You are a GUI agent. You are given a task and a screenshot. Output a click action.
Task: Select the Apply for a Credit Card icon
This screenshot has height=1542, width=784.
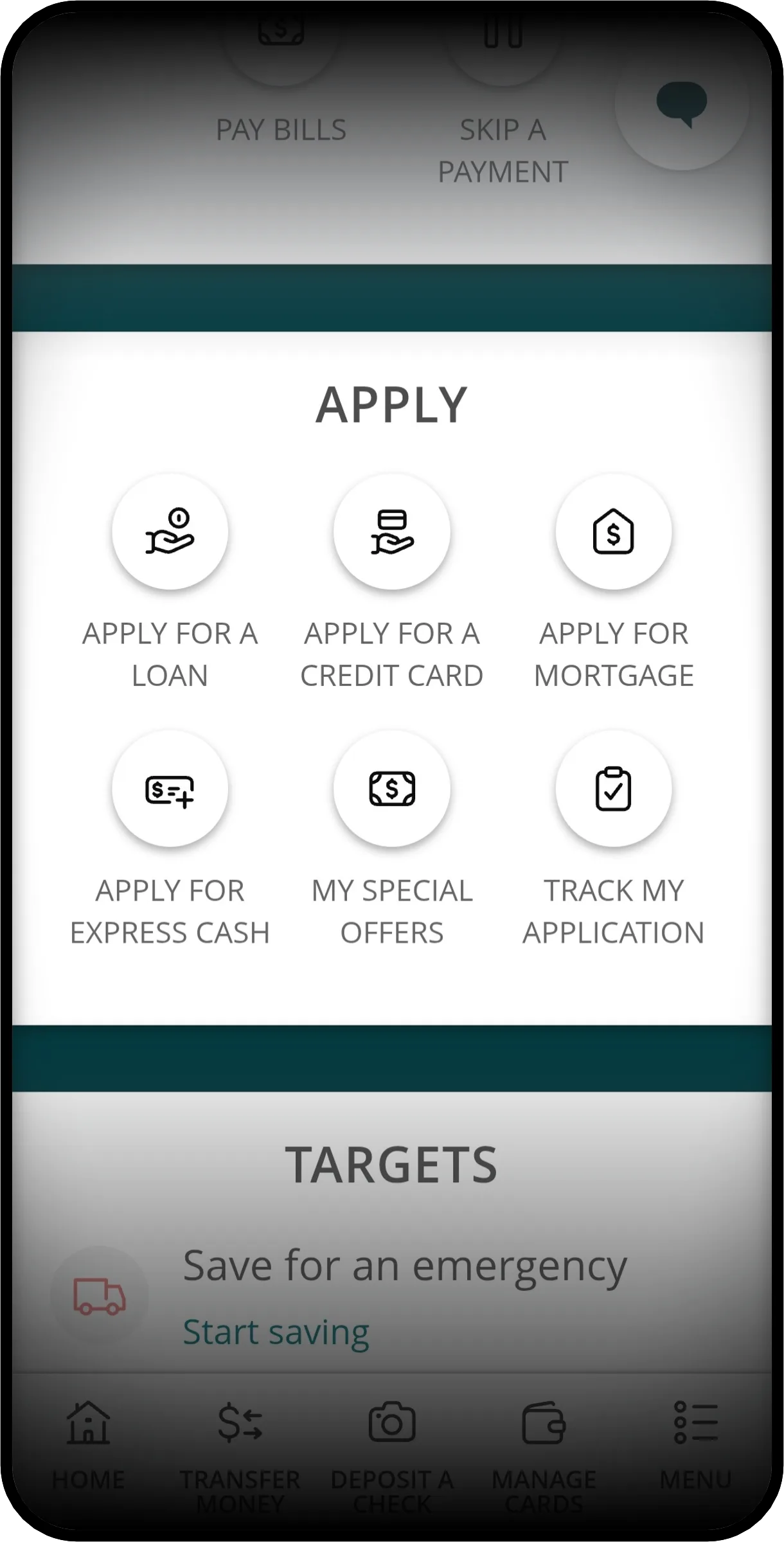392,532
